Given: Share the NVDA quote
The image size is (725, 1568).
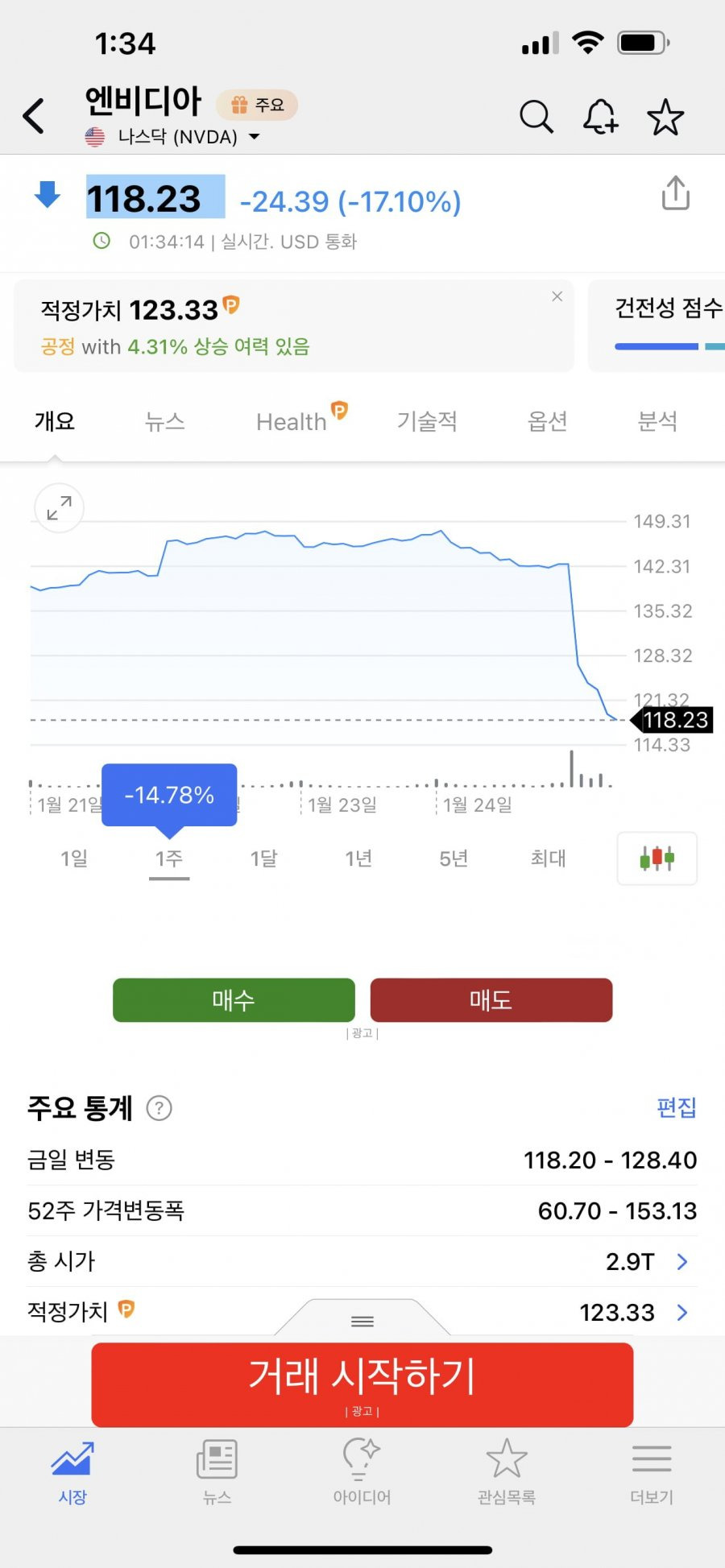Looking at the screenshot, I should tap(675, 194).
